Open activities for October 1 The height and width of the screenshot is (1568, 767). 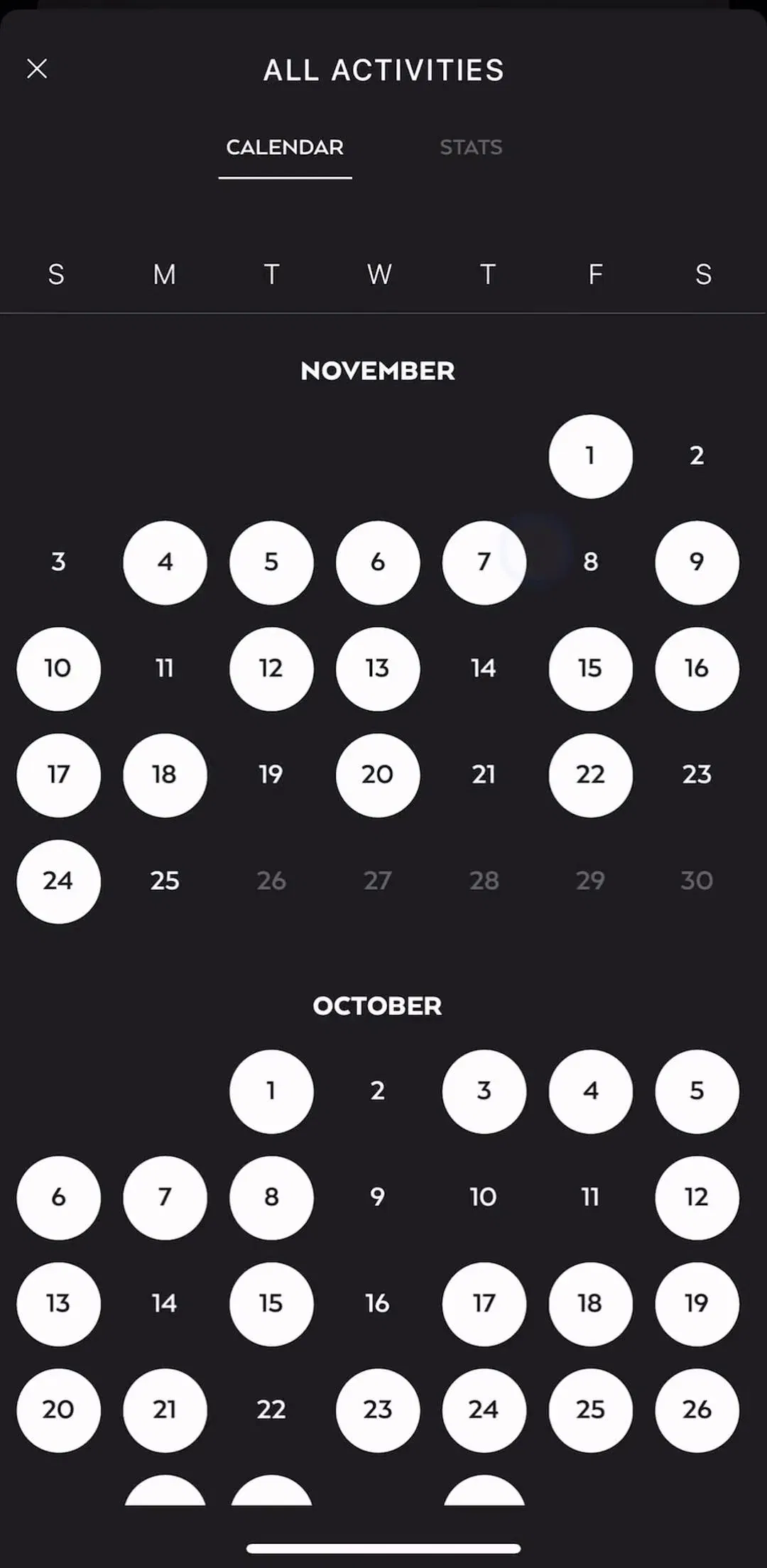[x=271, y=1091]
